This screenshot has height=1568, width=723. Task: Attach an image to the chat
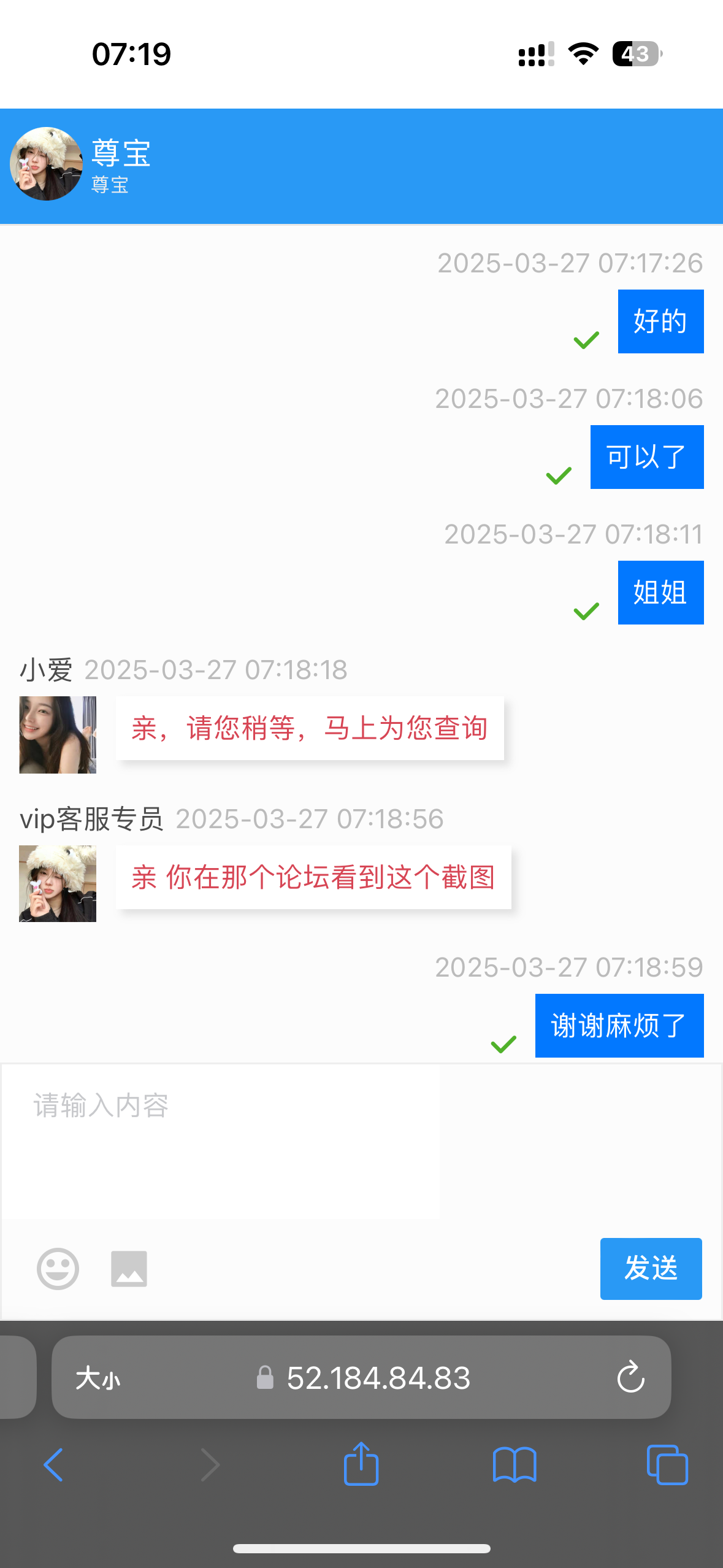click(x=129, y=1269)
